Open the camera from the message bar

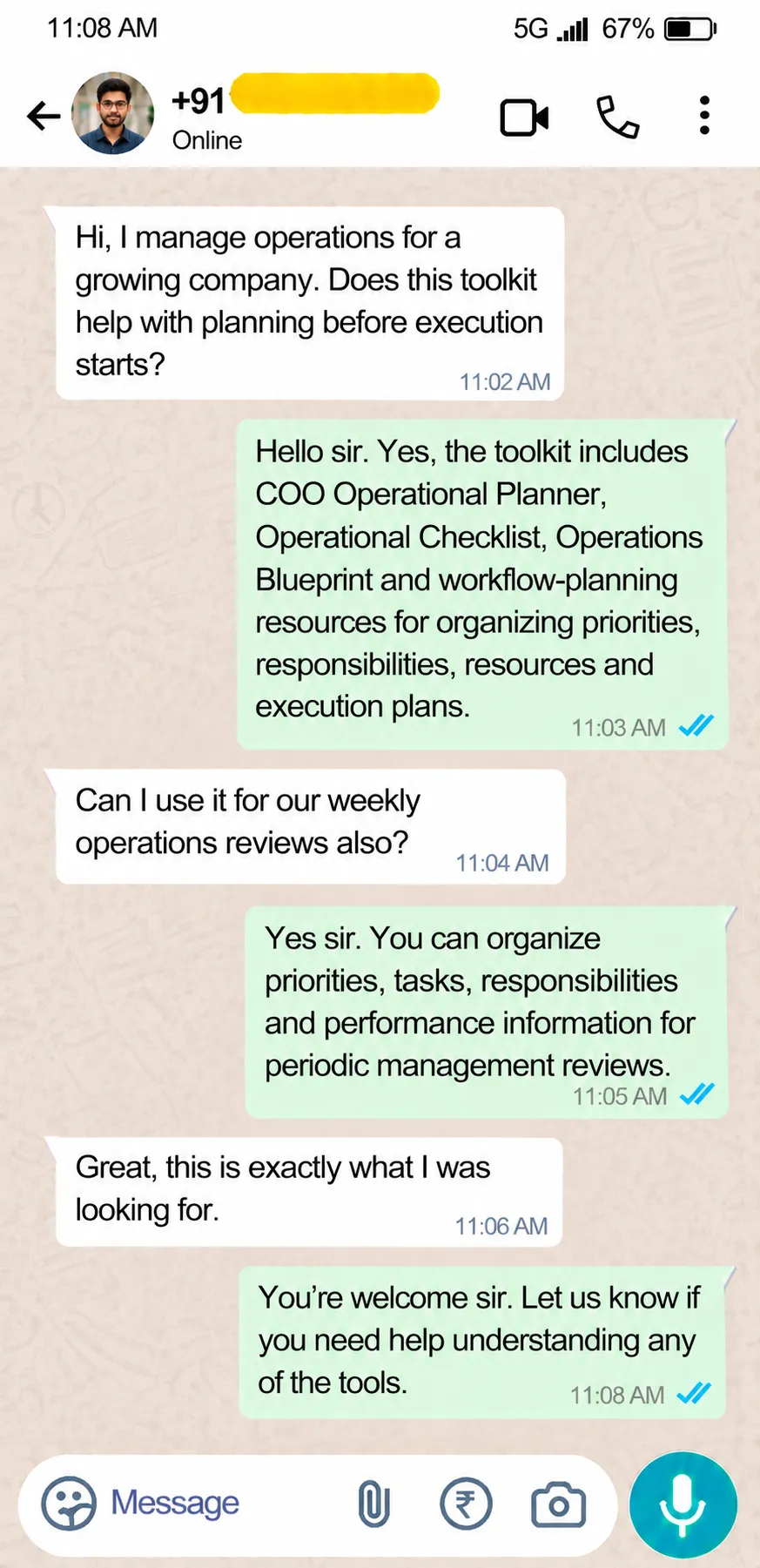tap(558, 1504)
